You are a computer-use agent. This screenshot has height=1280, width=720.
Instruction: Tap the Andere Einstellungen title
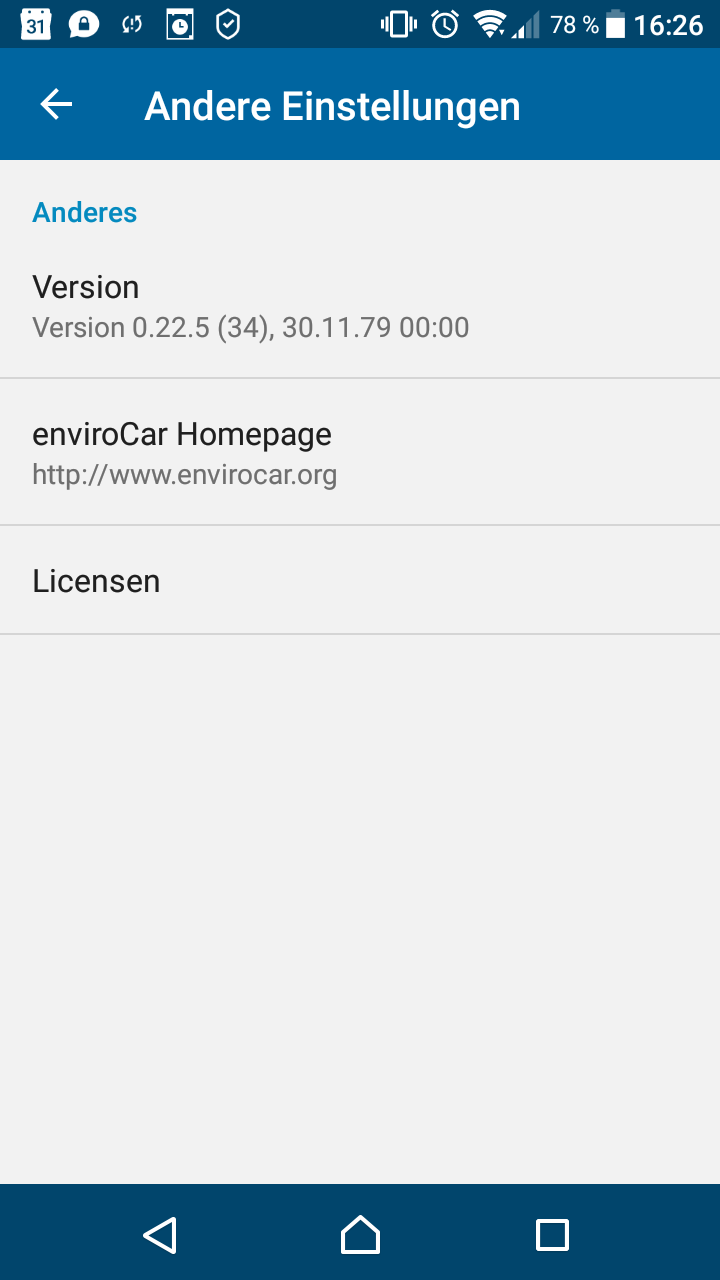tap(333, 104)
